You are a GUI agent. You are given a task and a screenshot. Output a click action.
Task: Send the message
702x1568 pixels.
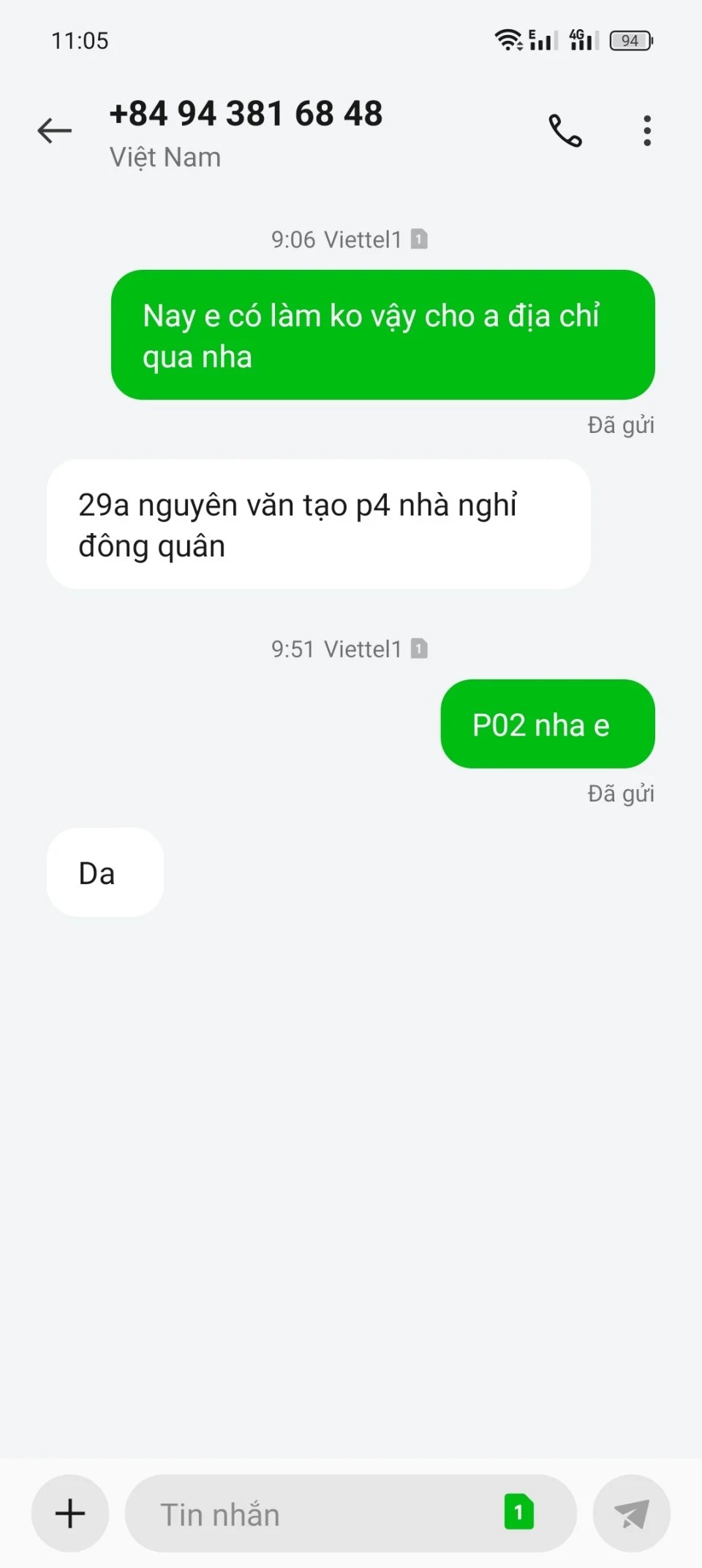(632, 1513)
